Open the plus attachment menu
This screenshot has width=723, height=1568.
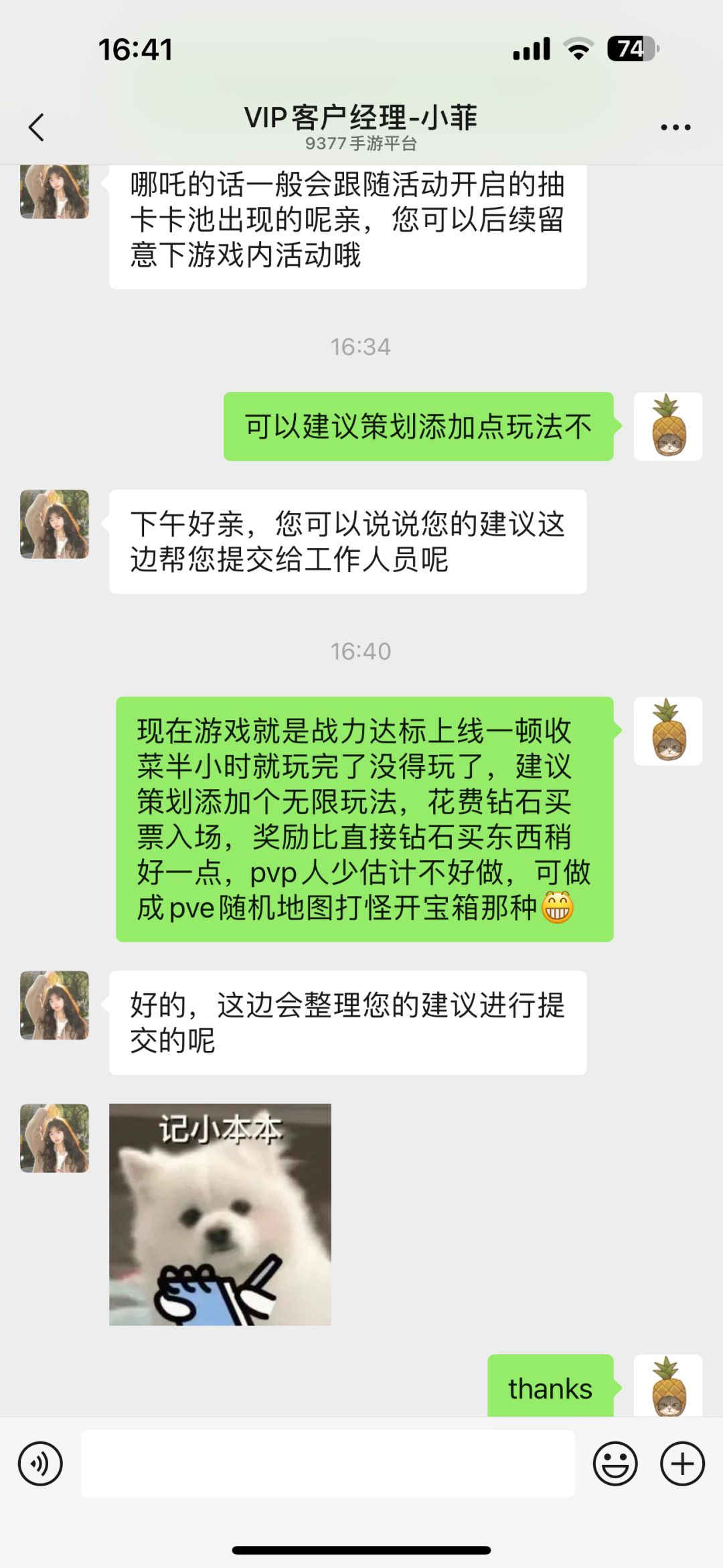click(682, 1464)
